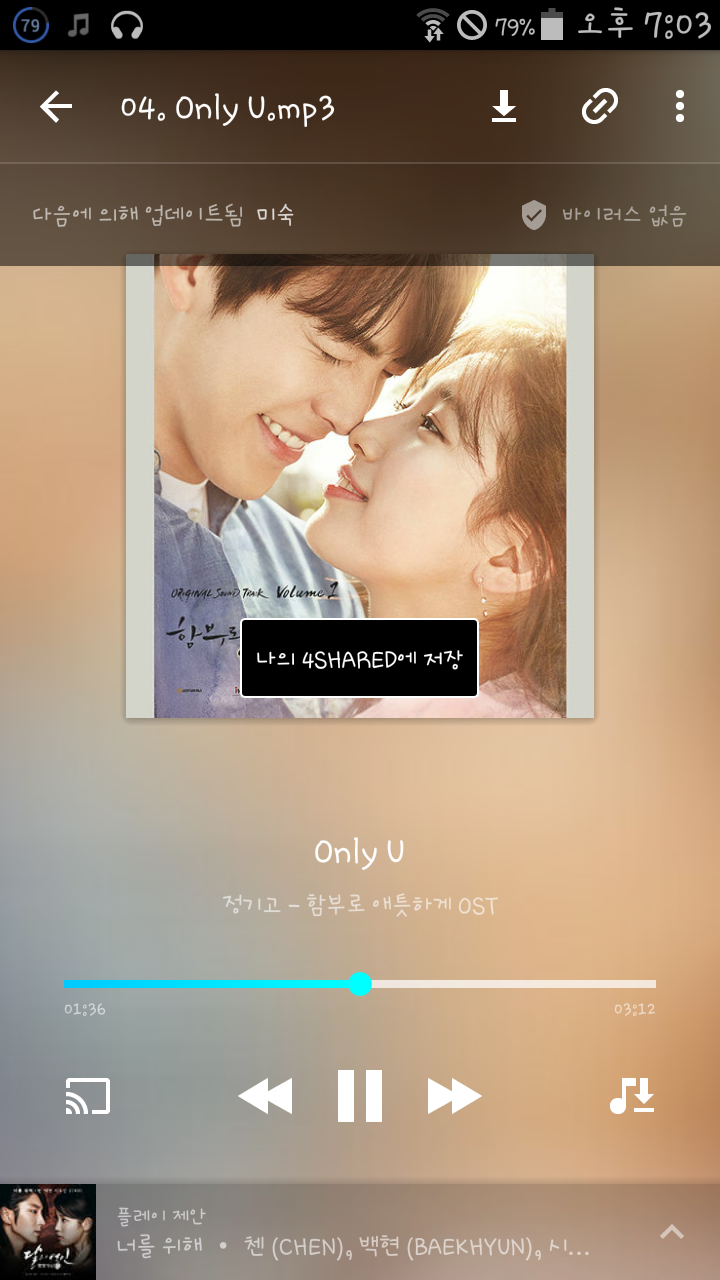The width and height of the screenshot is (720, 1280).
Task: Download the Only U.mp3 file
Action: point(504,107)
